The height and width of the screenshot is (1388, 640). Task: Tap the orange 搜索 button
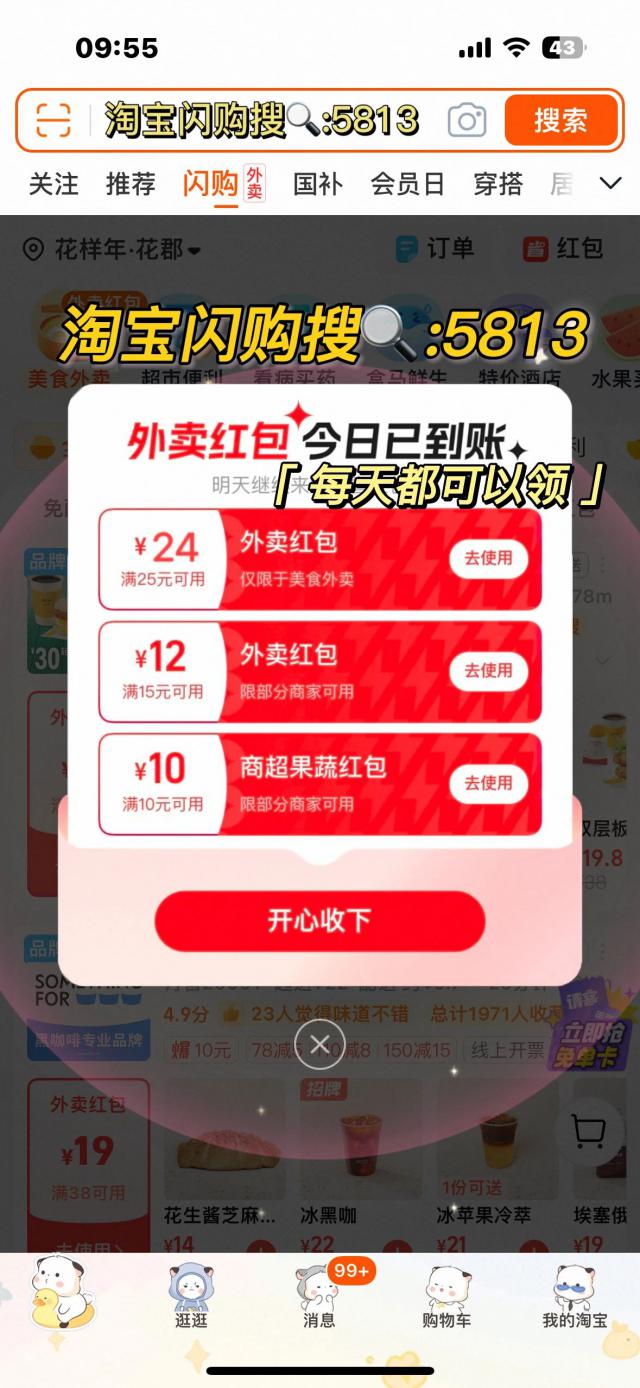tap(560, 121)
